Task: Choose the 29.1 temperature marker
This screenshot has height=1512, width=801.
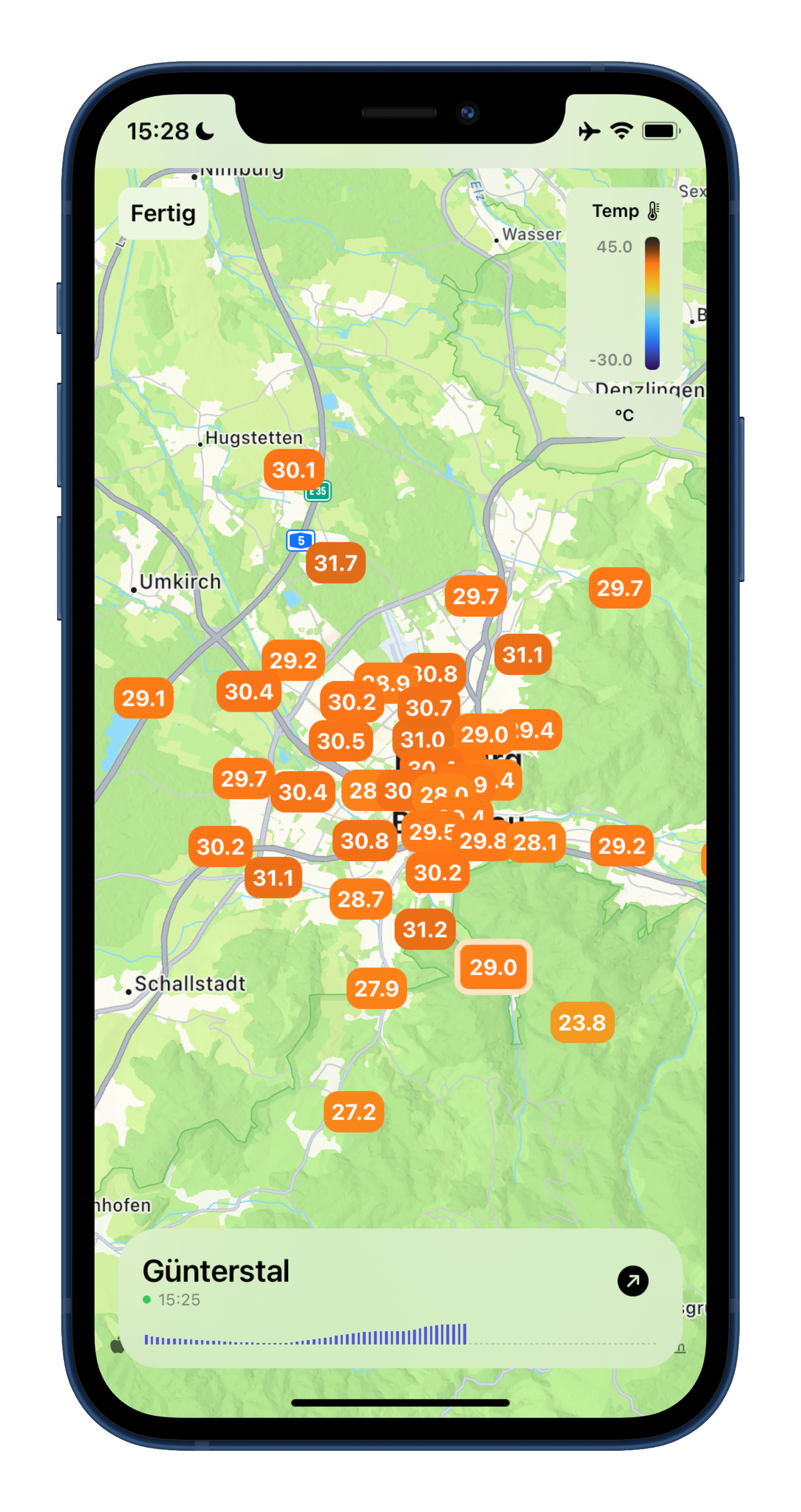Action: tap(143, 698)
